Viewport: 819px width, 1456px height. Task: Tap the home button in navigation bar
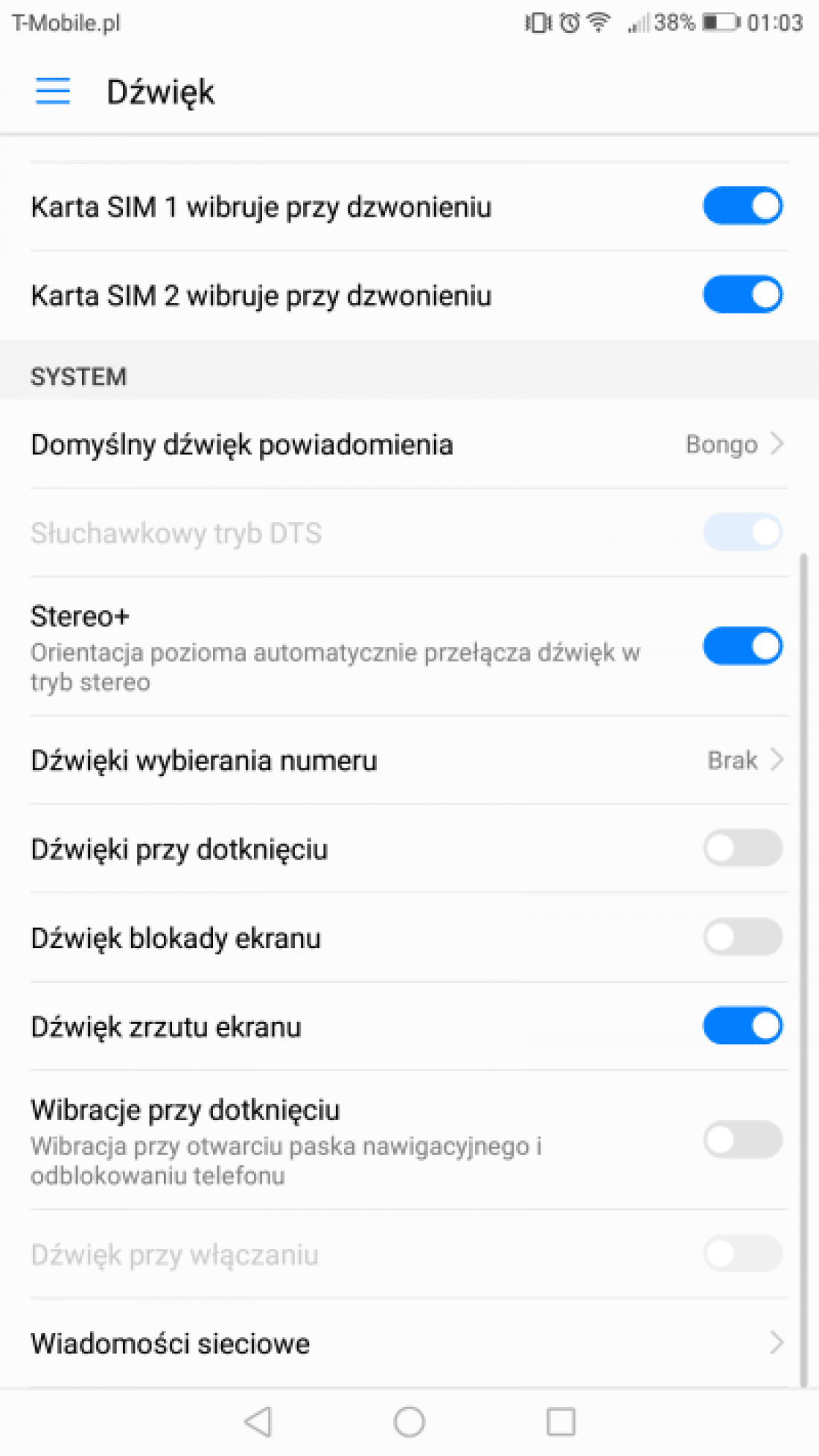click(x=409, y=1422)
